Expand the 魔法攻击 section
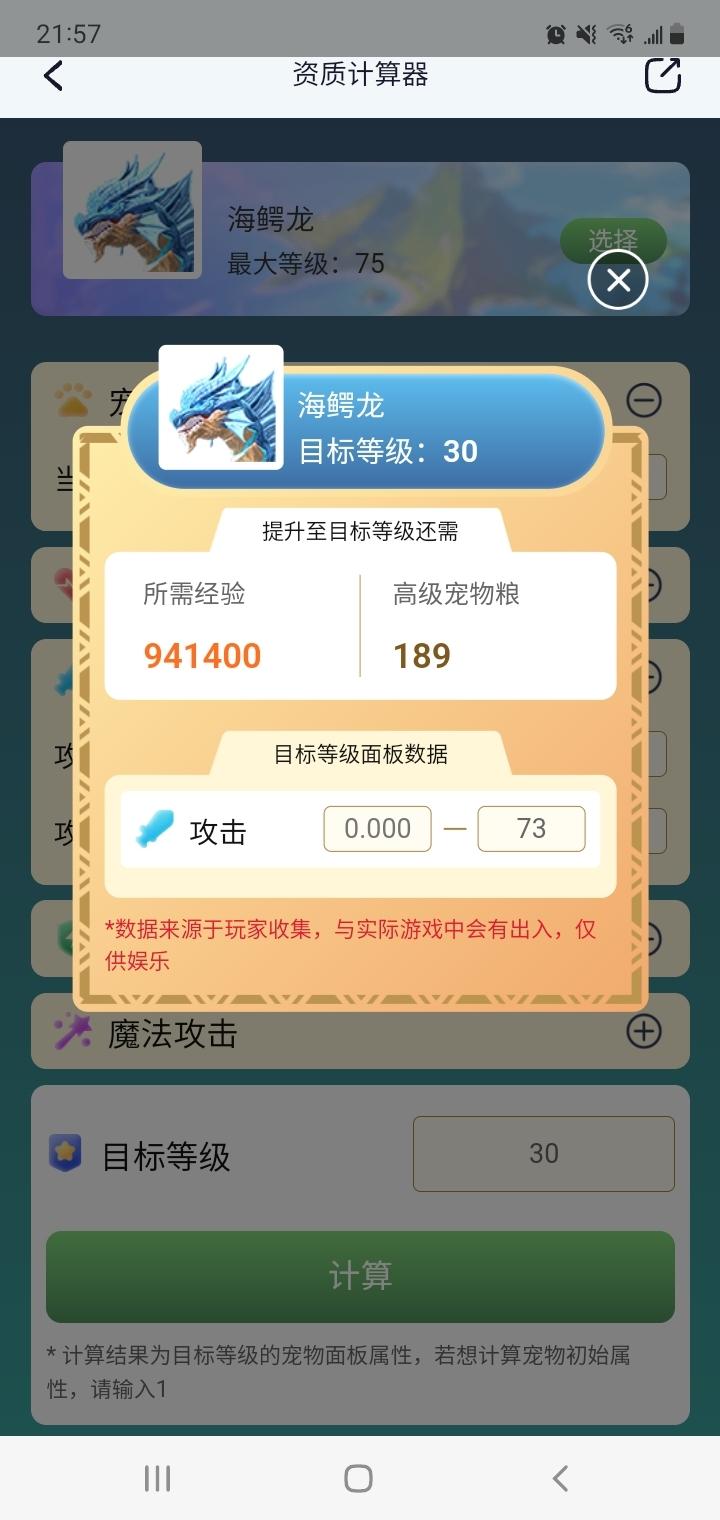 pyautogui.click(x=643, y=1031)
